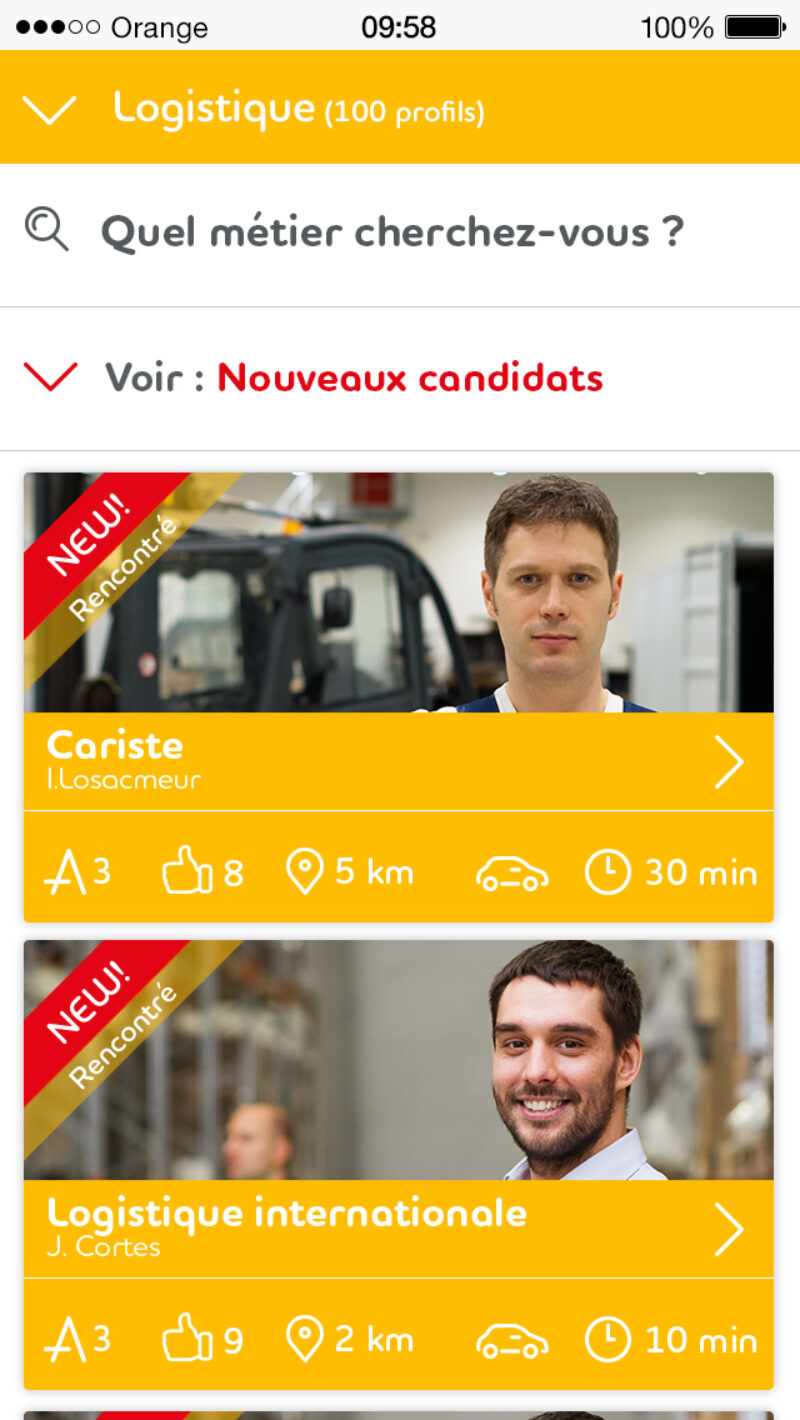Tap the 'Quel métier cherchez-vous ?' search field
Viewport: 800px width, 1420px height.
click(x=392, y=233)
